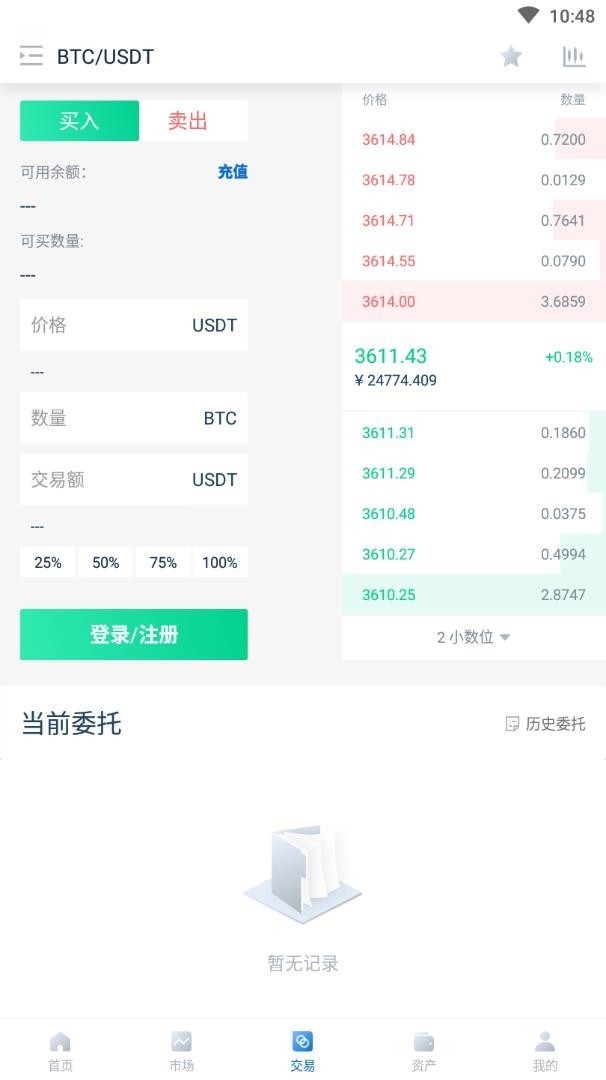The height and width of the screenshot is (1080, 606).
Task: Choose the 100% amount option
Action: click(x=220, y=563)
